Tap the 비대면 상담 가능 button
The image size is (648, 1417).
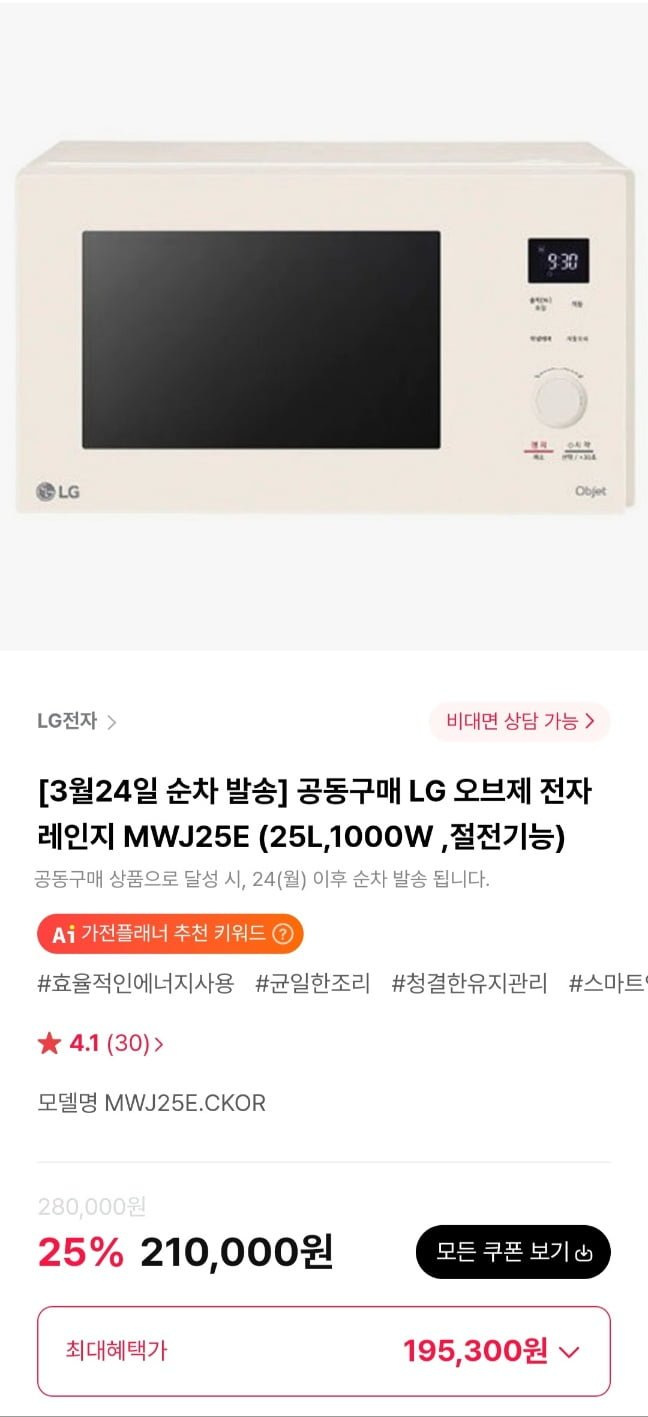520,722
